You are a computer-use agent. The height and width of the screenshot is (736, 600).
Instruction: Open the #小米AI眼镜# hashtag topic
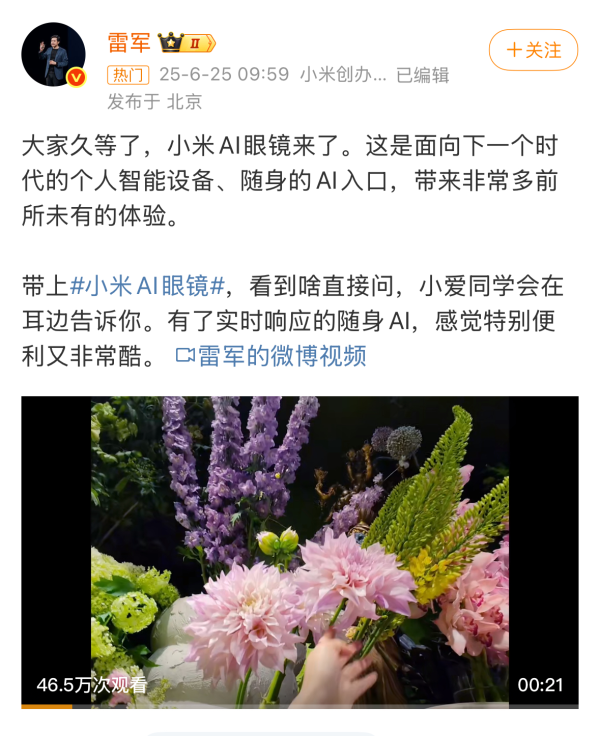point(148,285)
